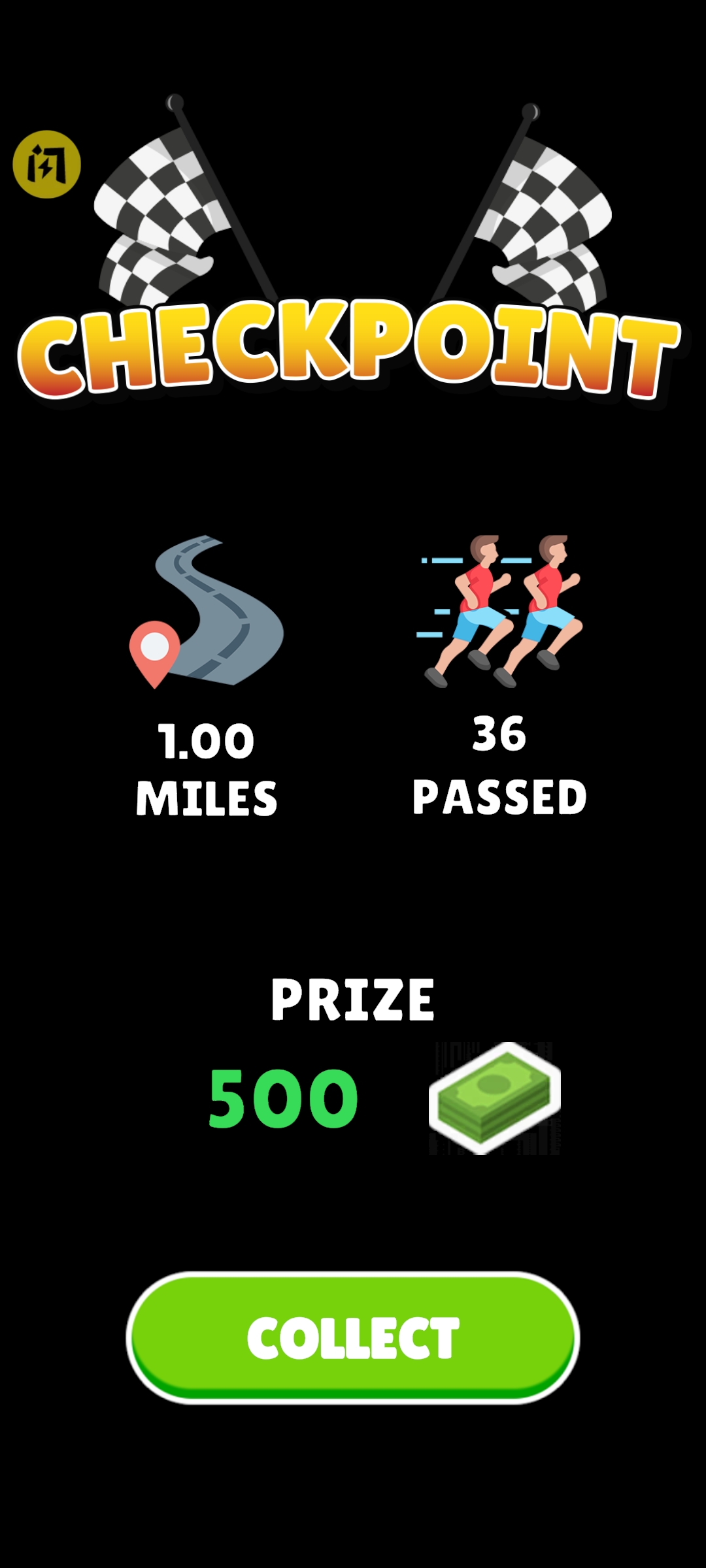Open the yellow lightning booster icon
The height and width of the screenshot is (1568, 706).
pyautogui.click(x=46, y=164)
